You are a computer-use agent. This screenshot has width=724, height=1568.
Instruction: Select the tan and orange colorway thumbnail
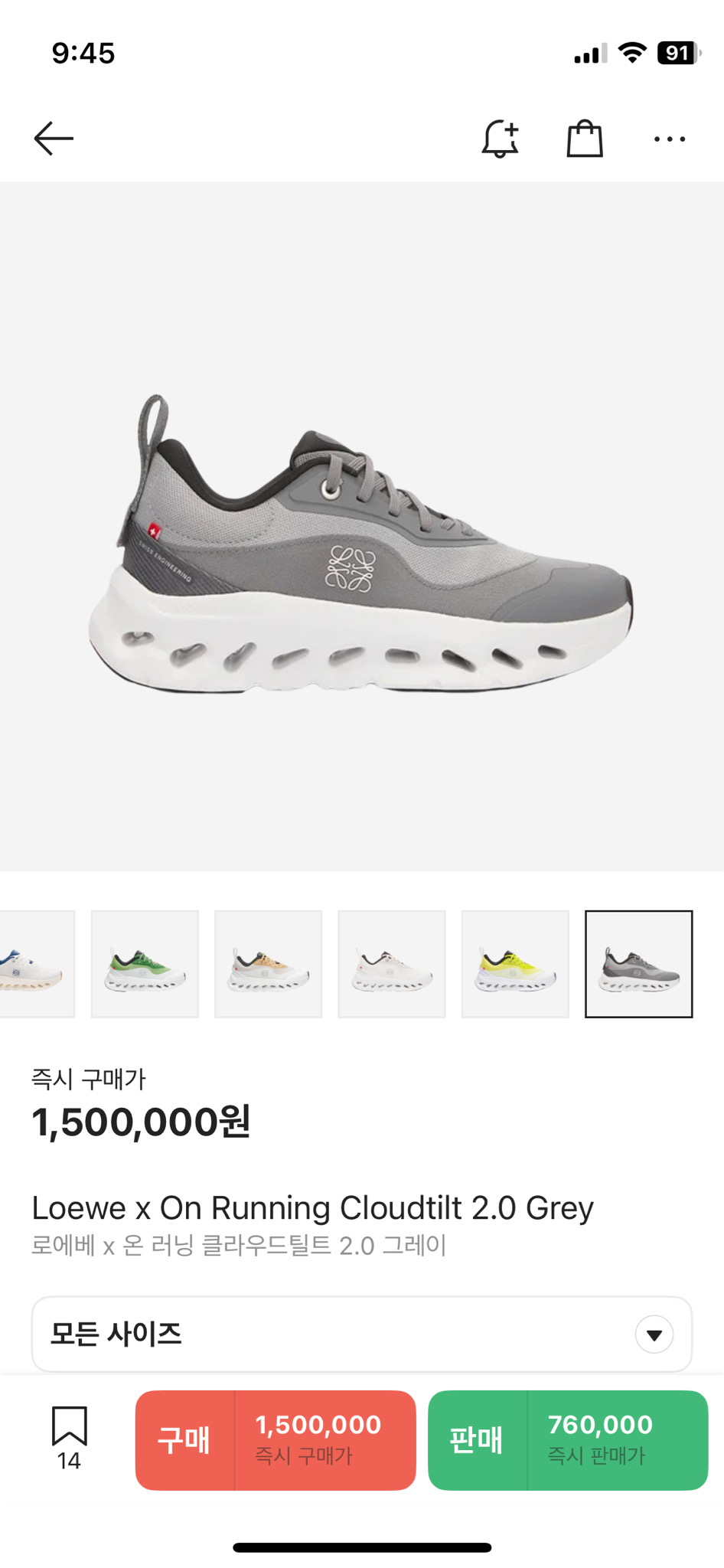click(268, 964)
